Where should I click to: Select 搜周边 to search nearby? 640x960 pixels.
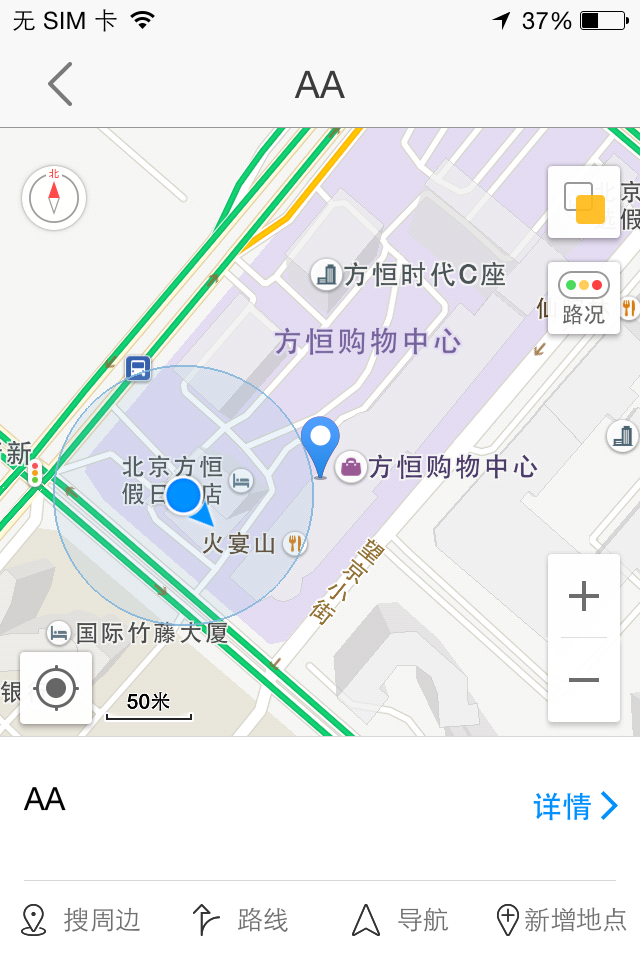click(82, 919)
